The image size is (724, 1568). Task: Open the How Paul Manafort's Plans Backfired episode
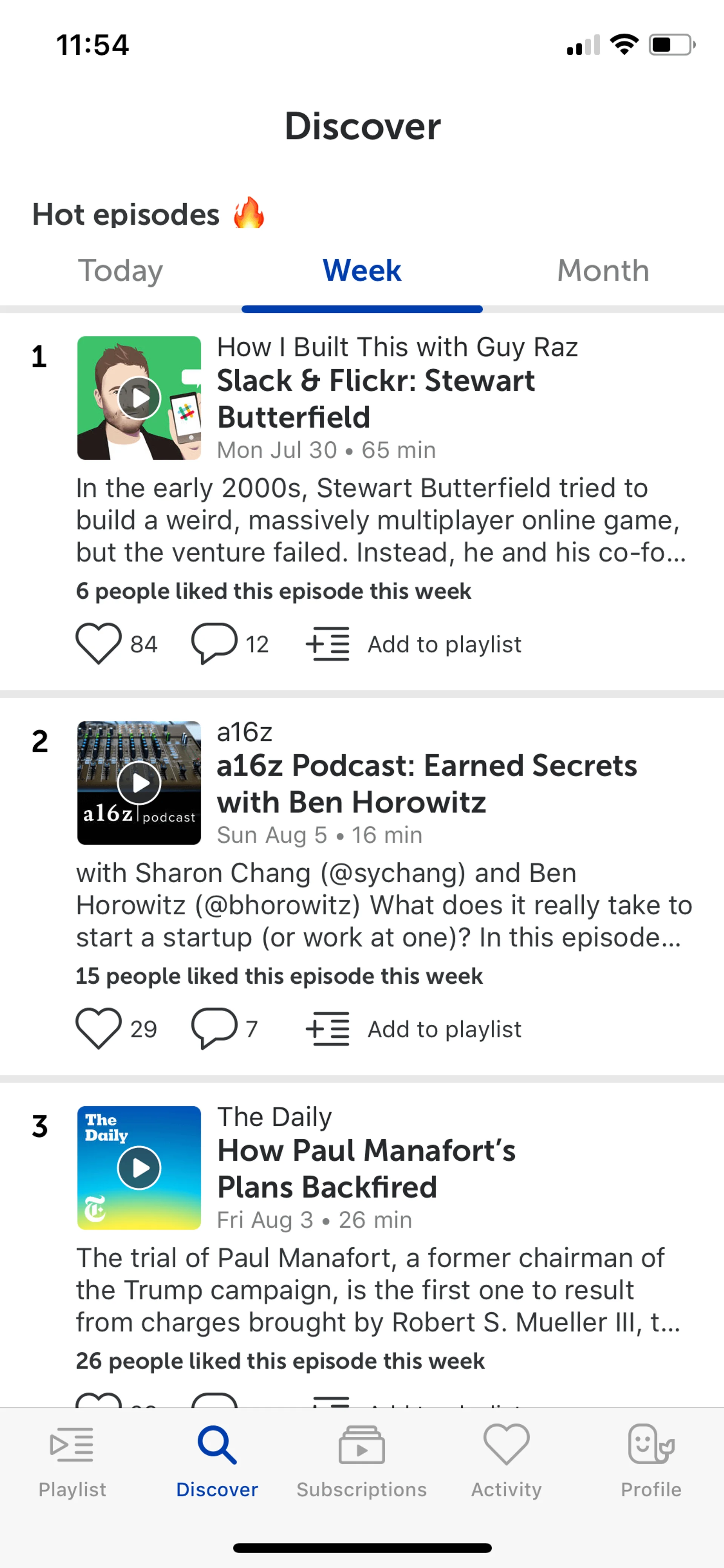(366, 1169)
